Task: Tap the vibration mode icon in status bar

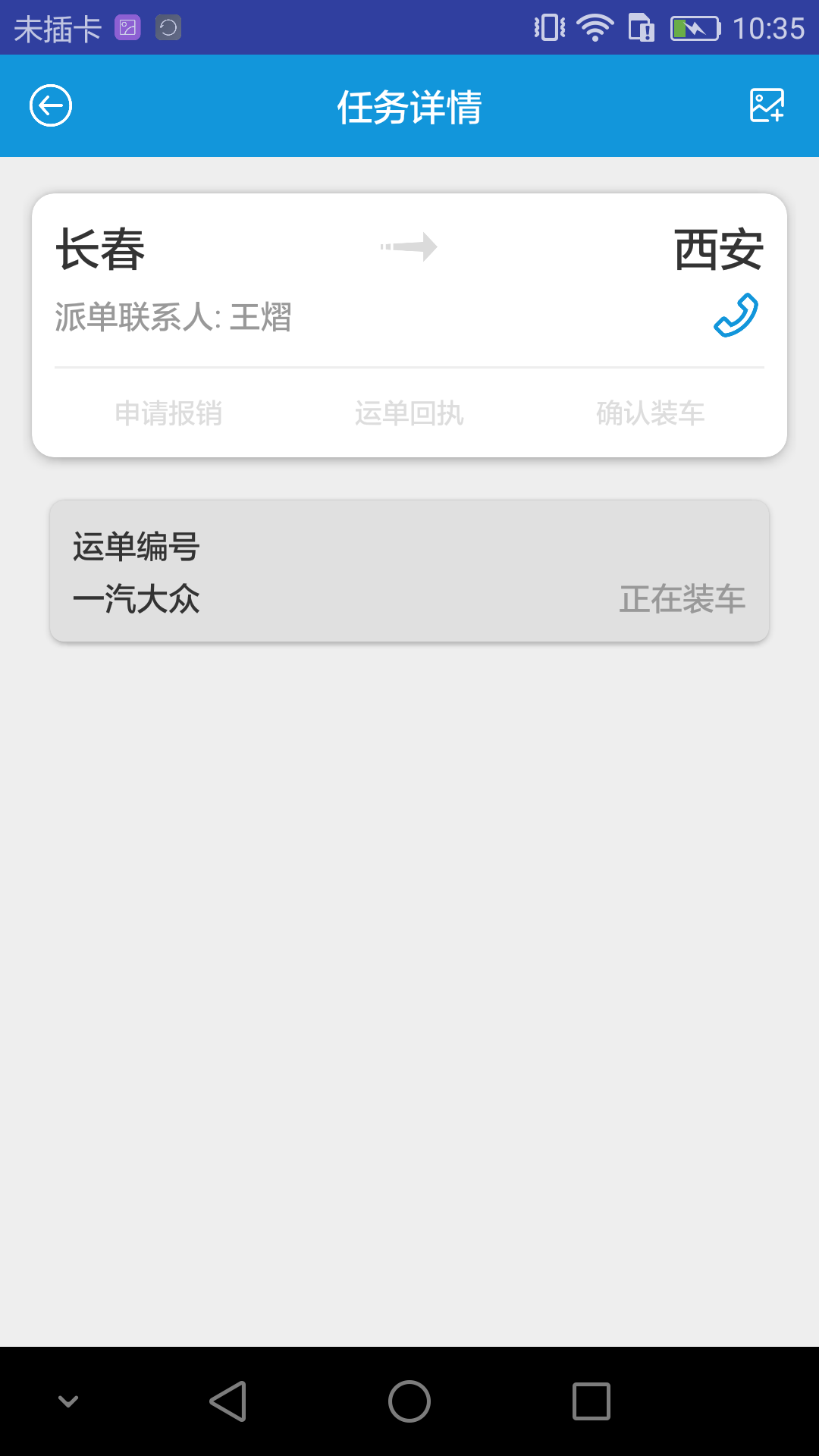Action: coord(550,27)
